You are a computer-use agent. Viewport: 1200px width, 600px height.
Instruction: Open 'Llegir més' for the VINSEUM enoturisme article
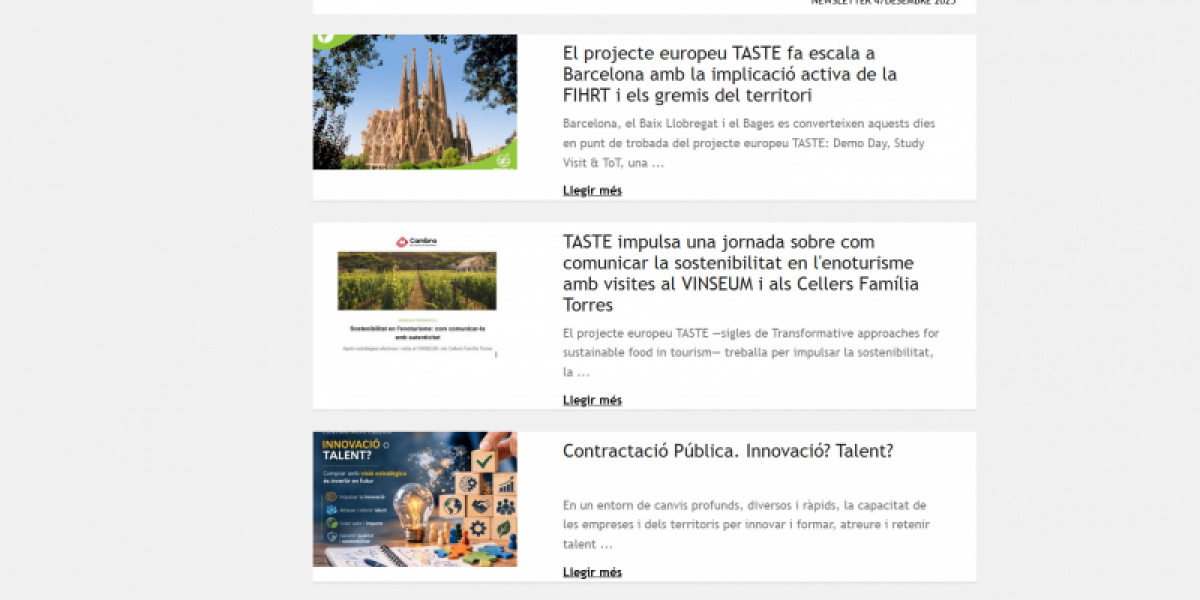592,400
